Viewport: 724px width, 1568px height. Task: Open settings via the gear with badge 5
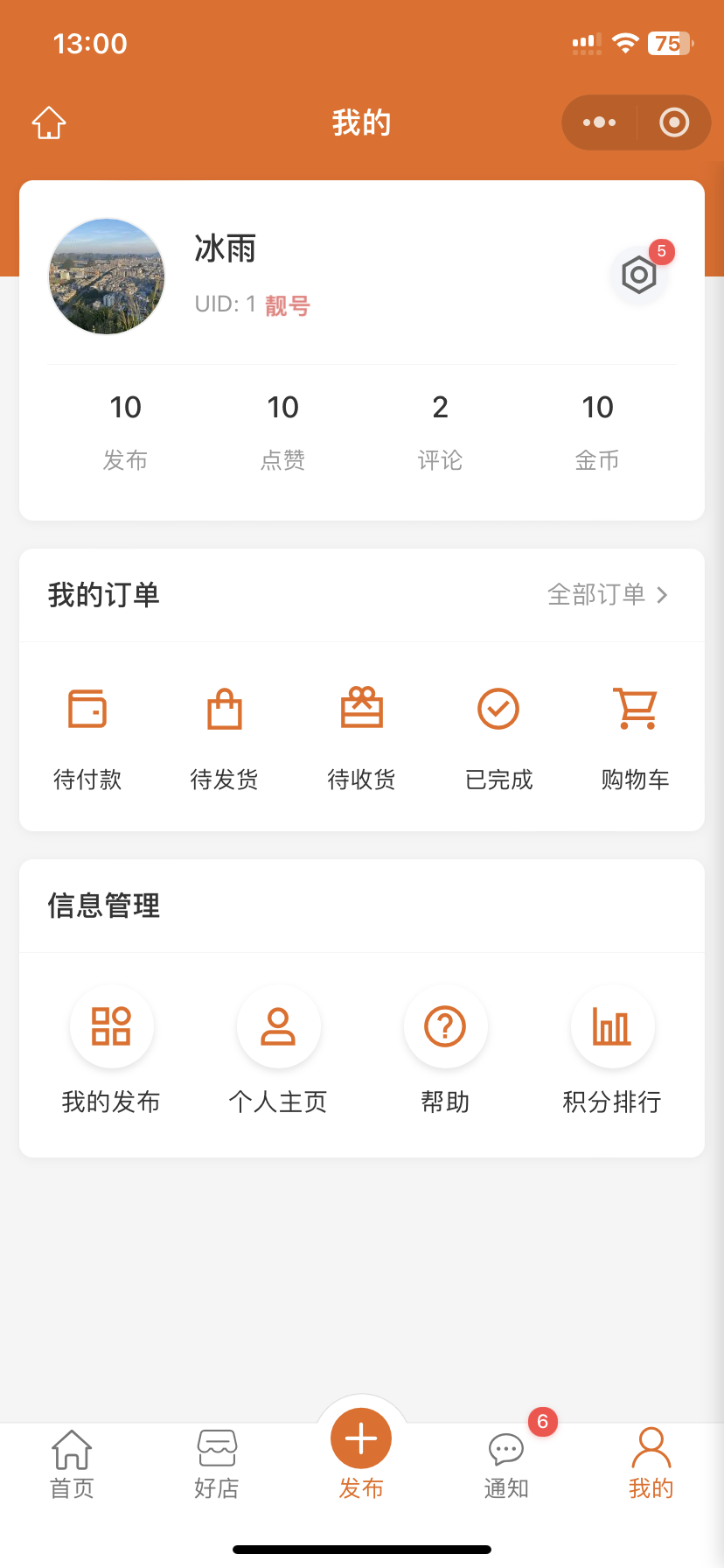pyautogui.click(x=638, y=274)
